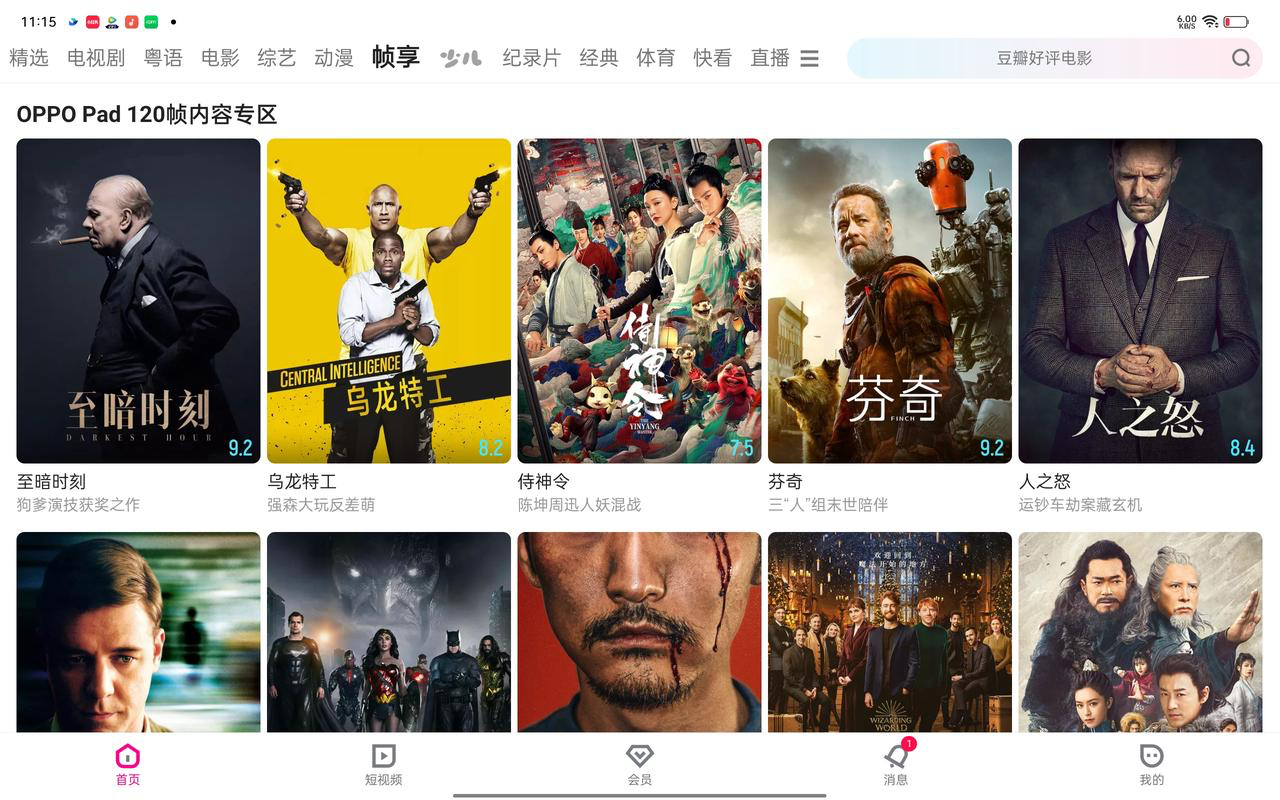Open the movie 侍神令
Image resolution: width=1280 pixels, height=800 pixels.
click(639, 300)
